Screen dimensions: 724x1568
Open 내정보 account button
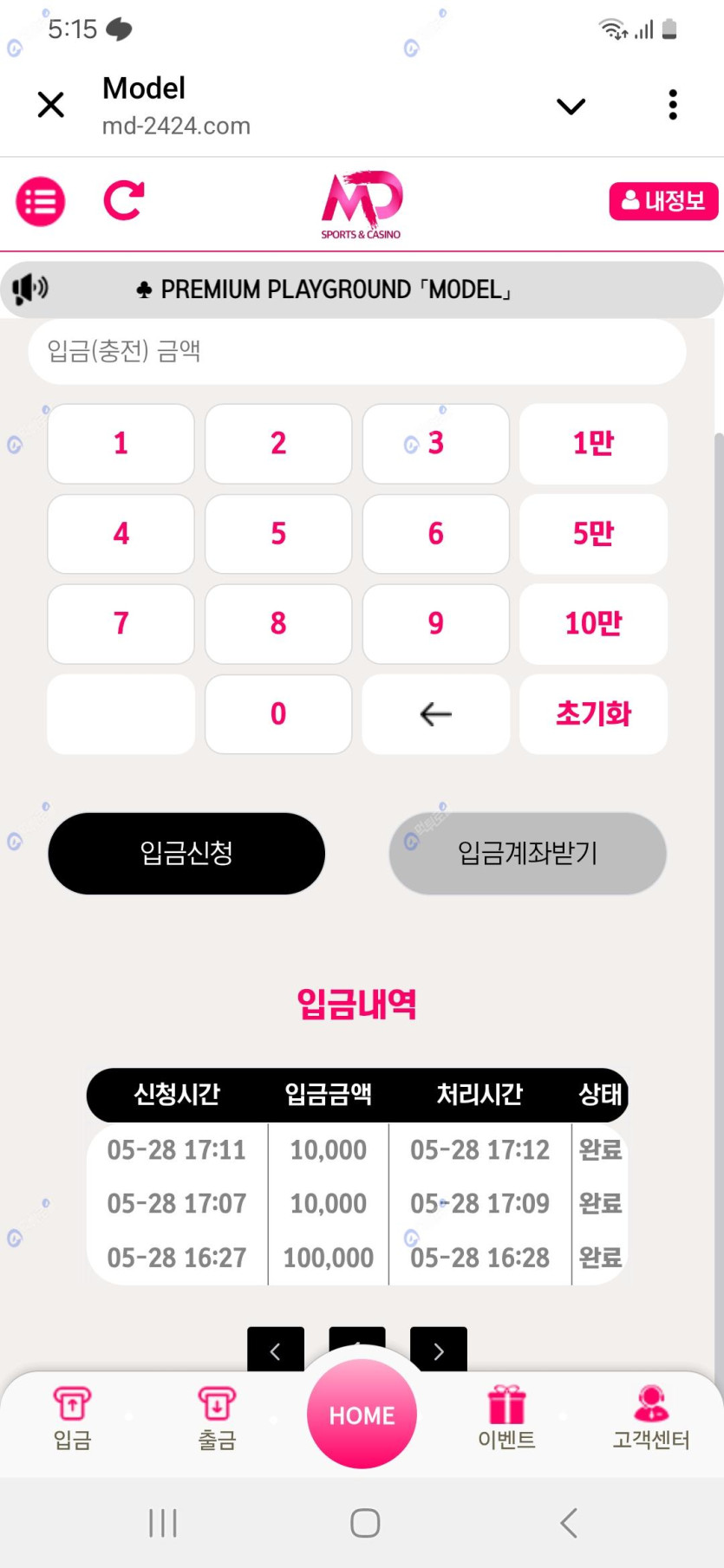[x=663, y=201]
